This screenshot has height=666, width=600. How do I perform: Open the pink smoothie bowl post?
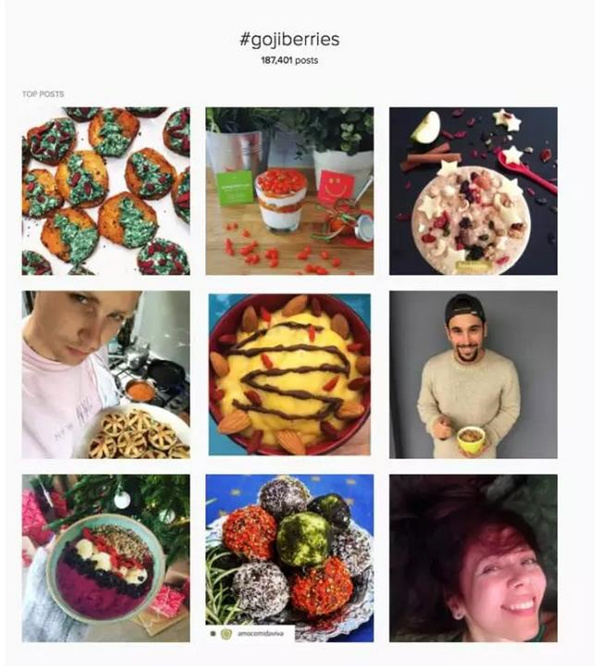(105, 558)
